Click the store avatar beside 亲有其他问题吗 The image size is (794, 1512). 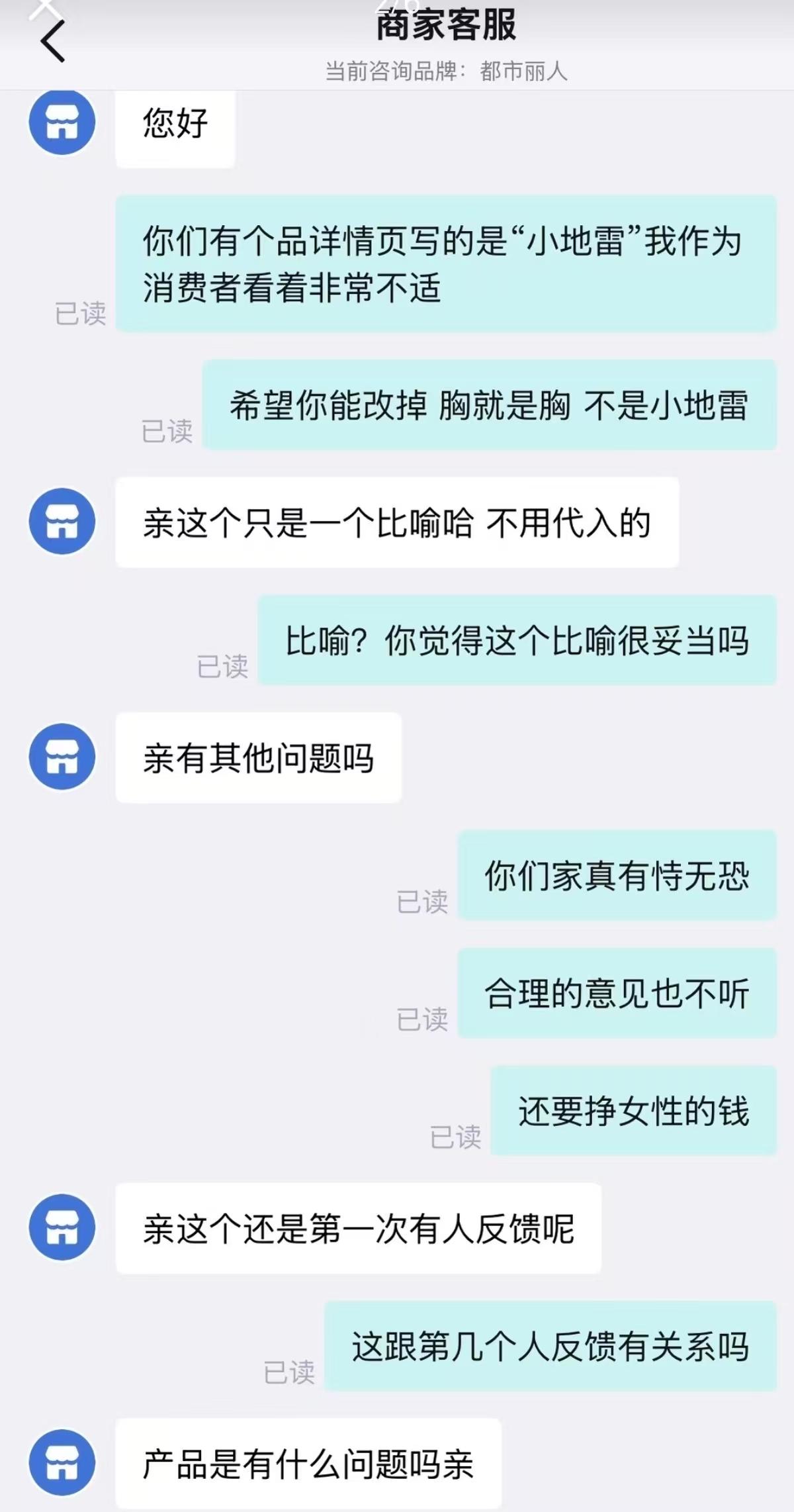coord(60,757)
